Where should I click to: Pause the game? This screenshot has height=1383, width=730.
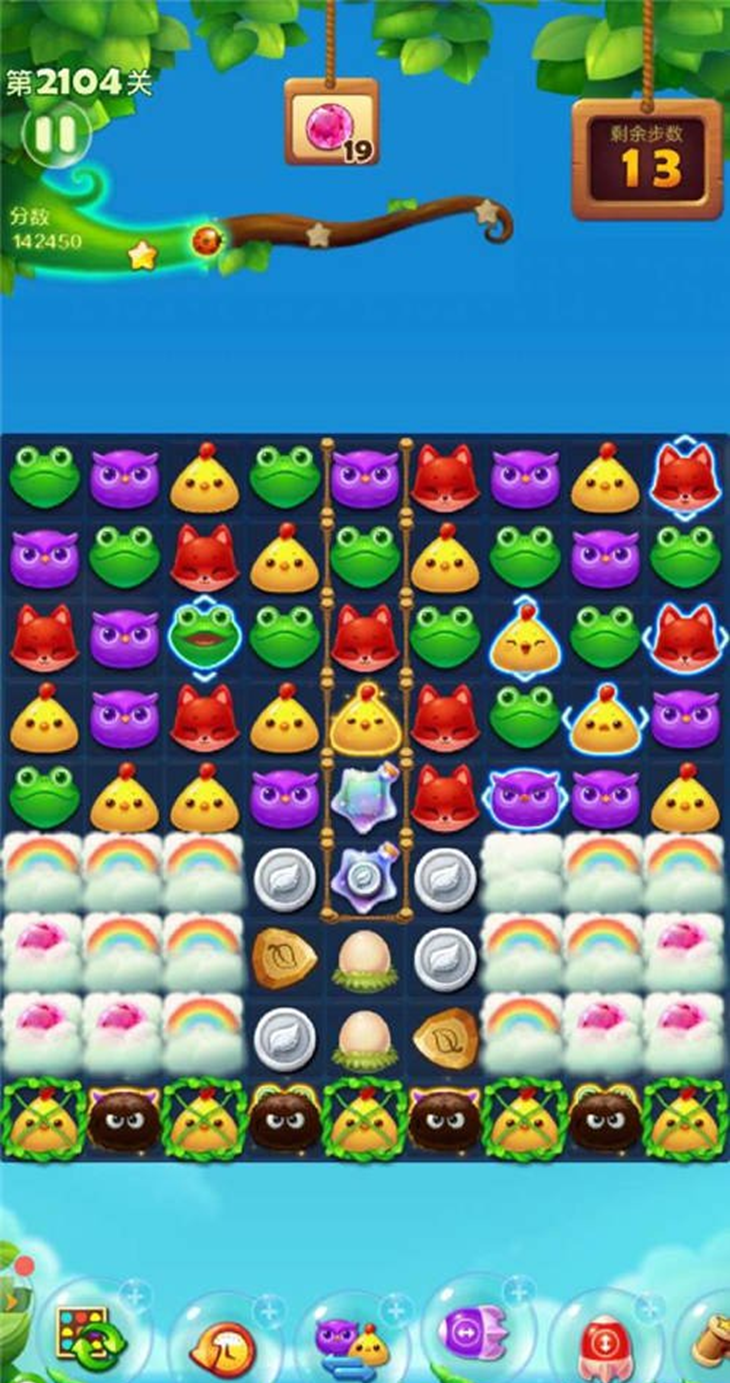[56, 134]
